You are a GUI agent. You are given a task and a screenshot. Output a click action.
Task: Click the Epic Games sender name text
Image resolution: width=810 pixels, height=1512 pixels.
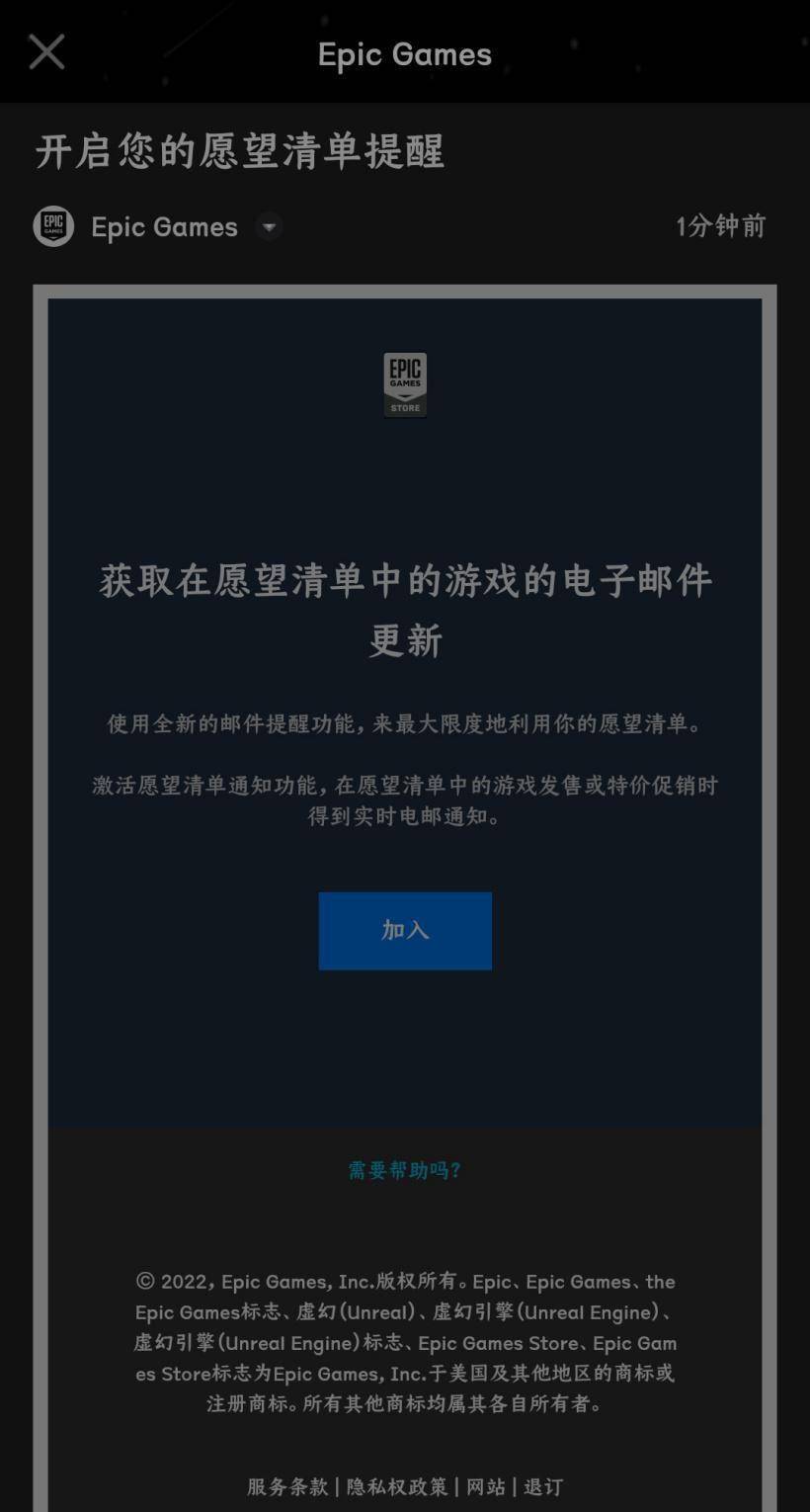point(165,226)
